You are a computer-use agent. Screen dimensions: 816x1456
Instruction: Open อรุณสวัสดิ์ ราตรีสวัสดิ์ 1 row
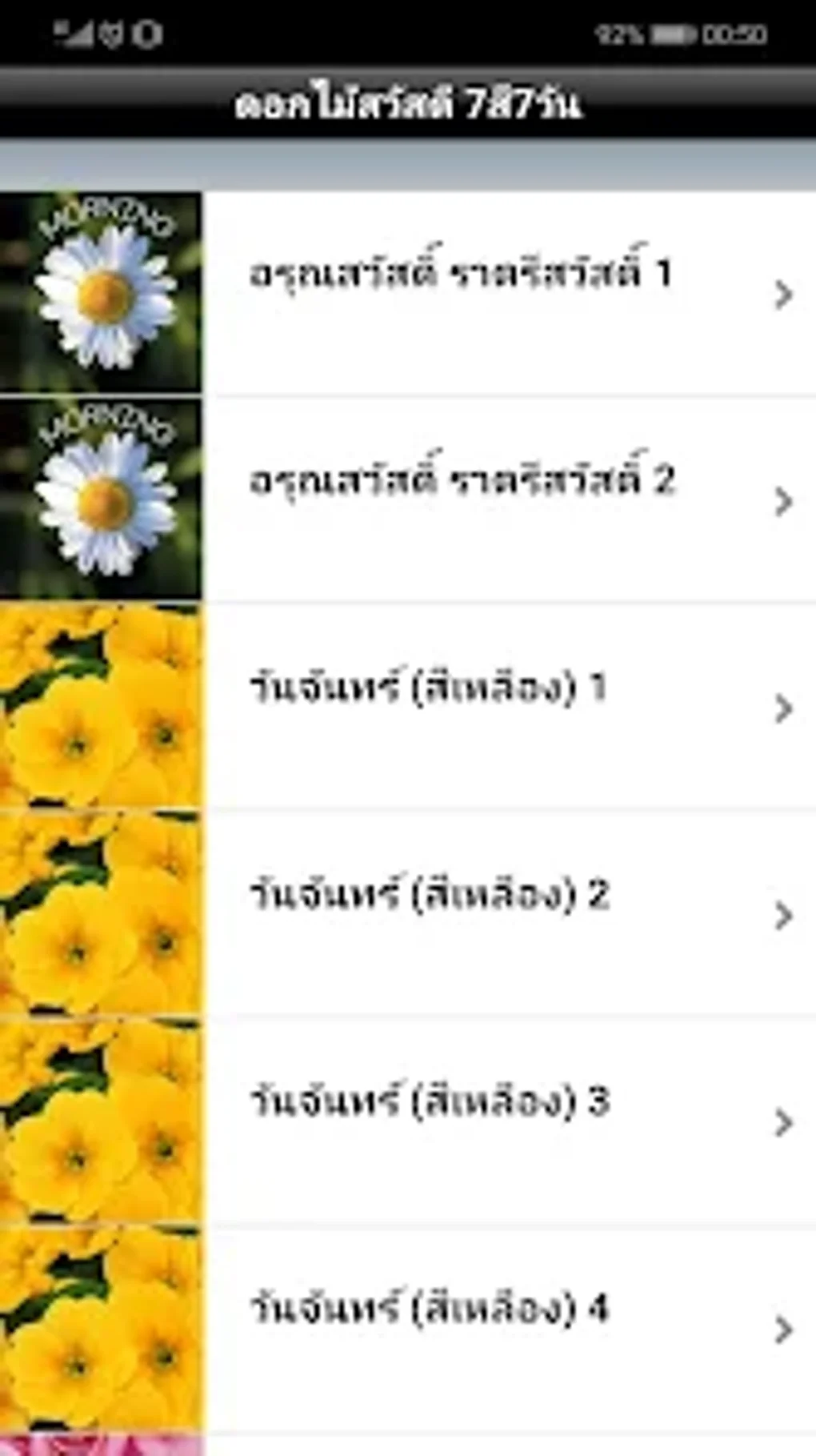(x=460, y=293)
